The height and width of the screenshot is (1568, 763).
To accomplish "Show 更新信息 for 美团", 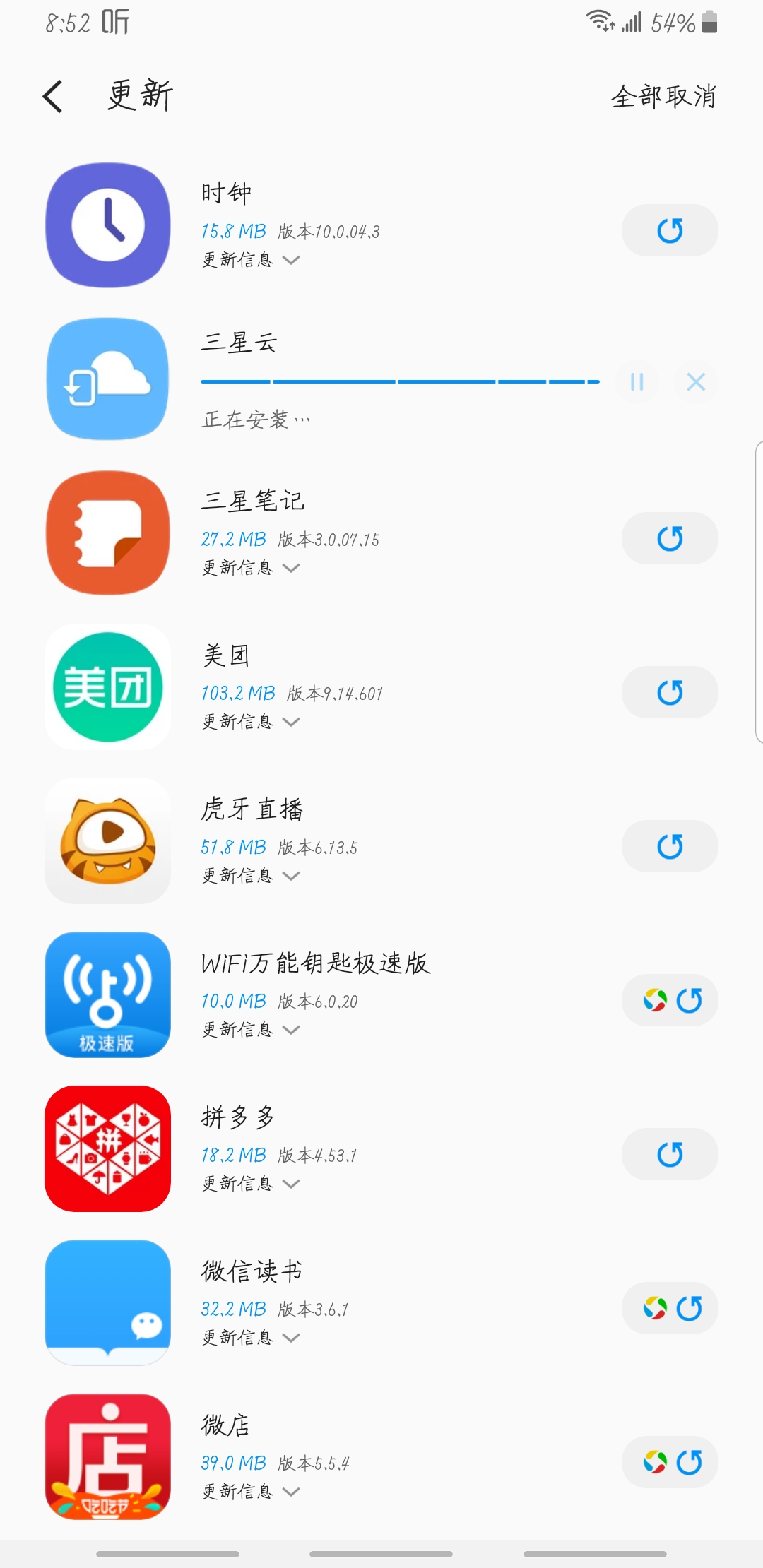I will (251, 722).
